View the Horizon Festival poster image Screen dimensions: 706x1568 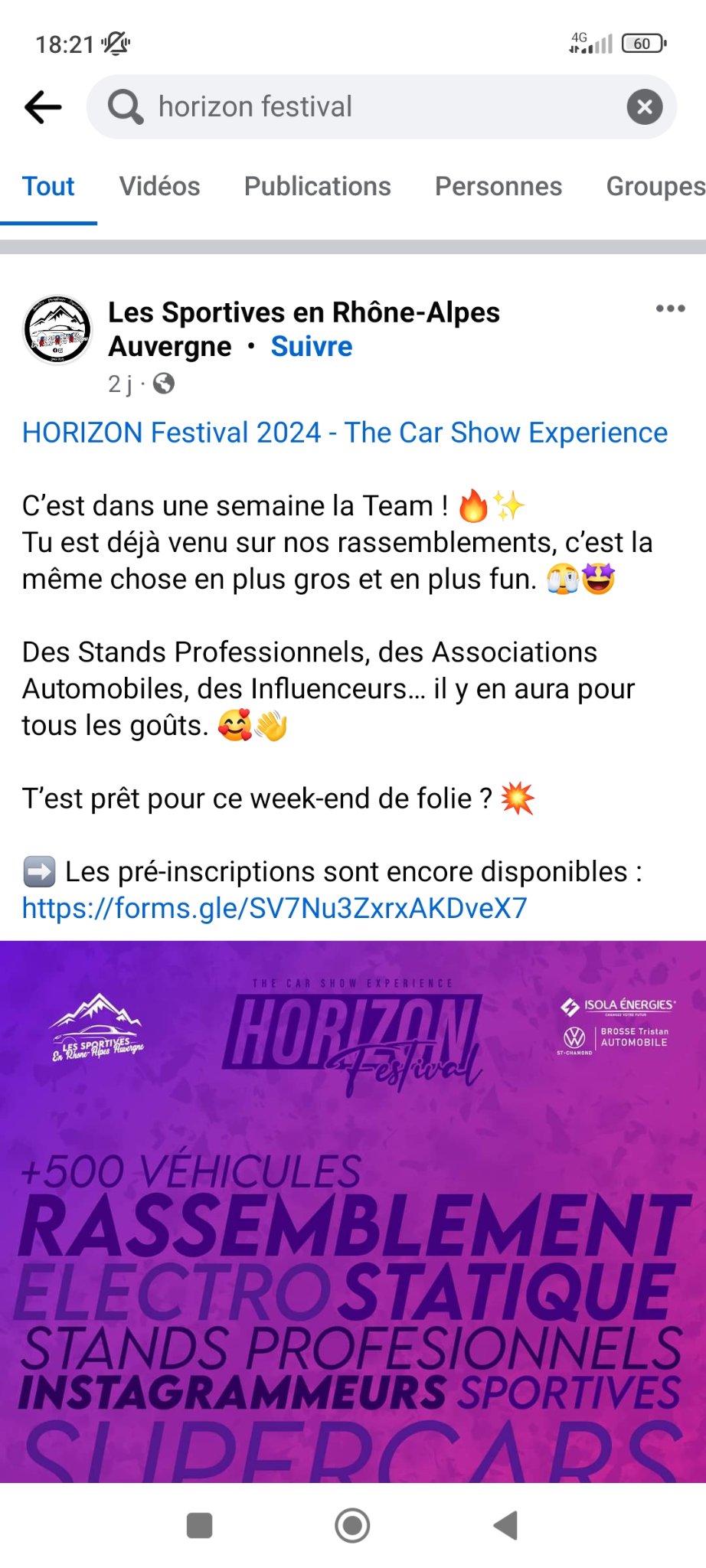point(353,1211)
